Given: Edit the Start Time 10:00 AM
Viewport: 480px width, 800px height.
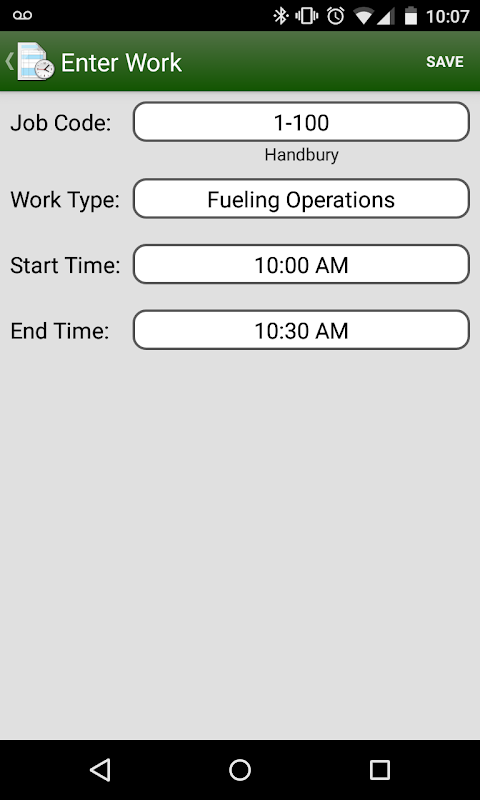Looking at the screenshot, I should (301, 265).
